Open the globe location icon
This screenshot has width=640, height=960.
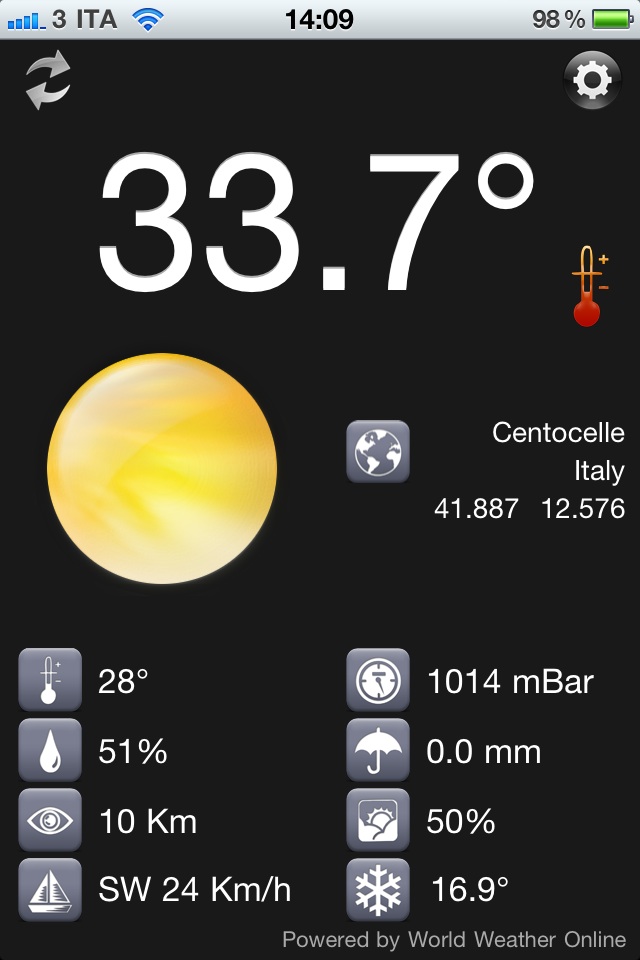(378, 452)
